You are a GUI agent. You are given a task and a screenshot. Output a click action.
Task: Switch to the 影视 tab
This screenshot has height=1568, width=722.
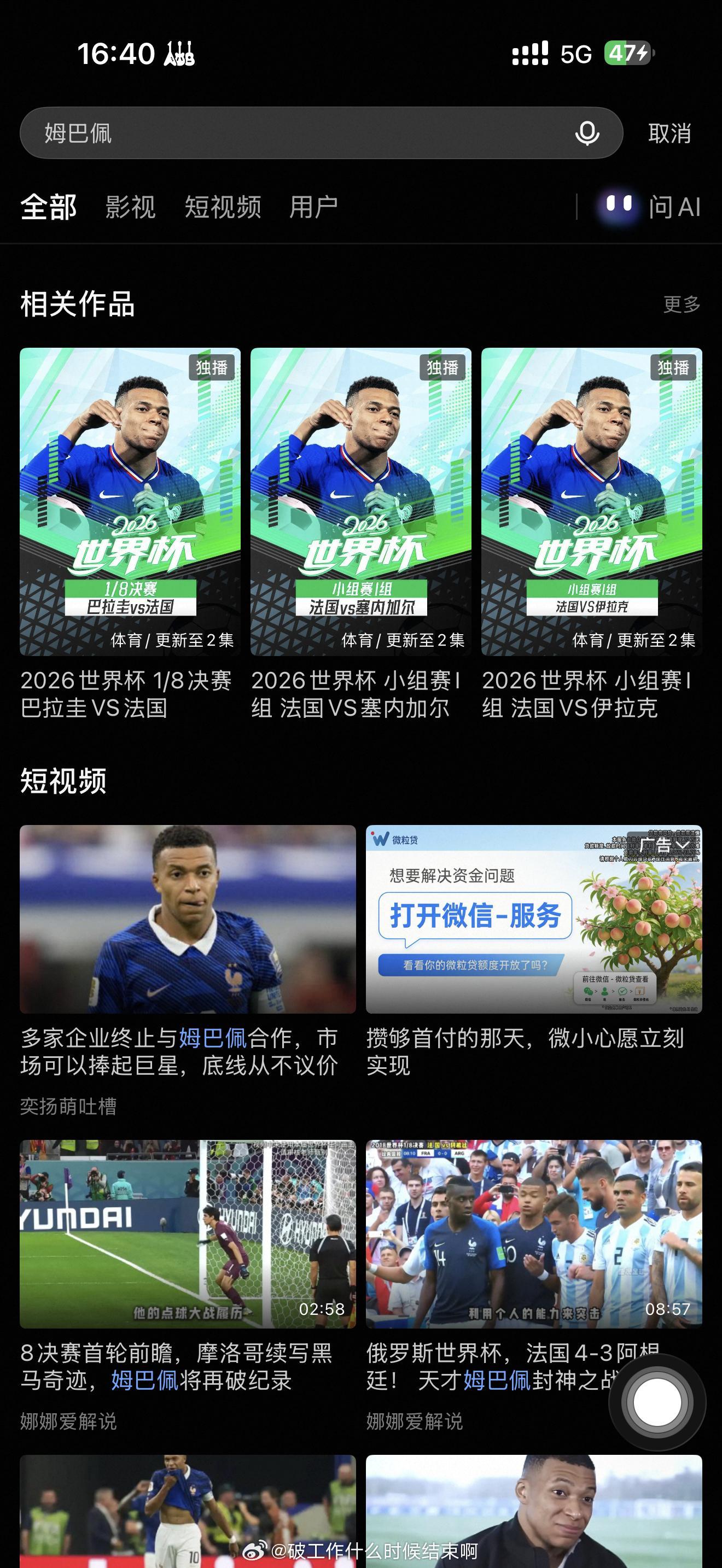[130, 207]
